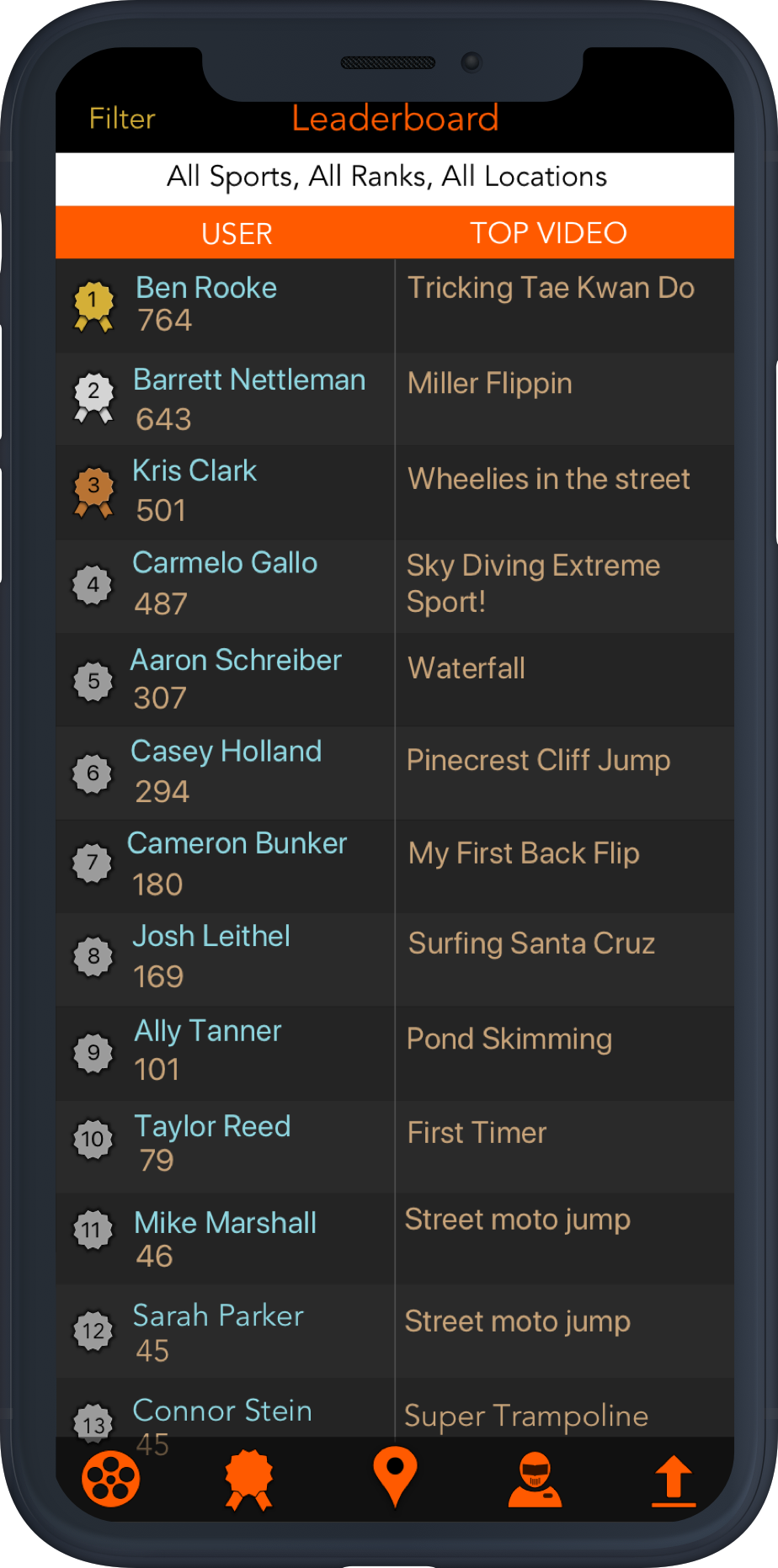Open Aaron Schreiber's entry
Image resolution: width=778 pixels, height=1568 pixels.
point(225,679)
